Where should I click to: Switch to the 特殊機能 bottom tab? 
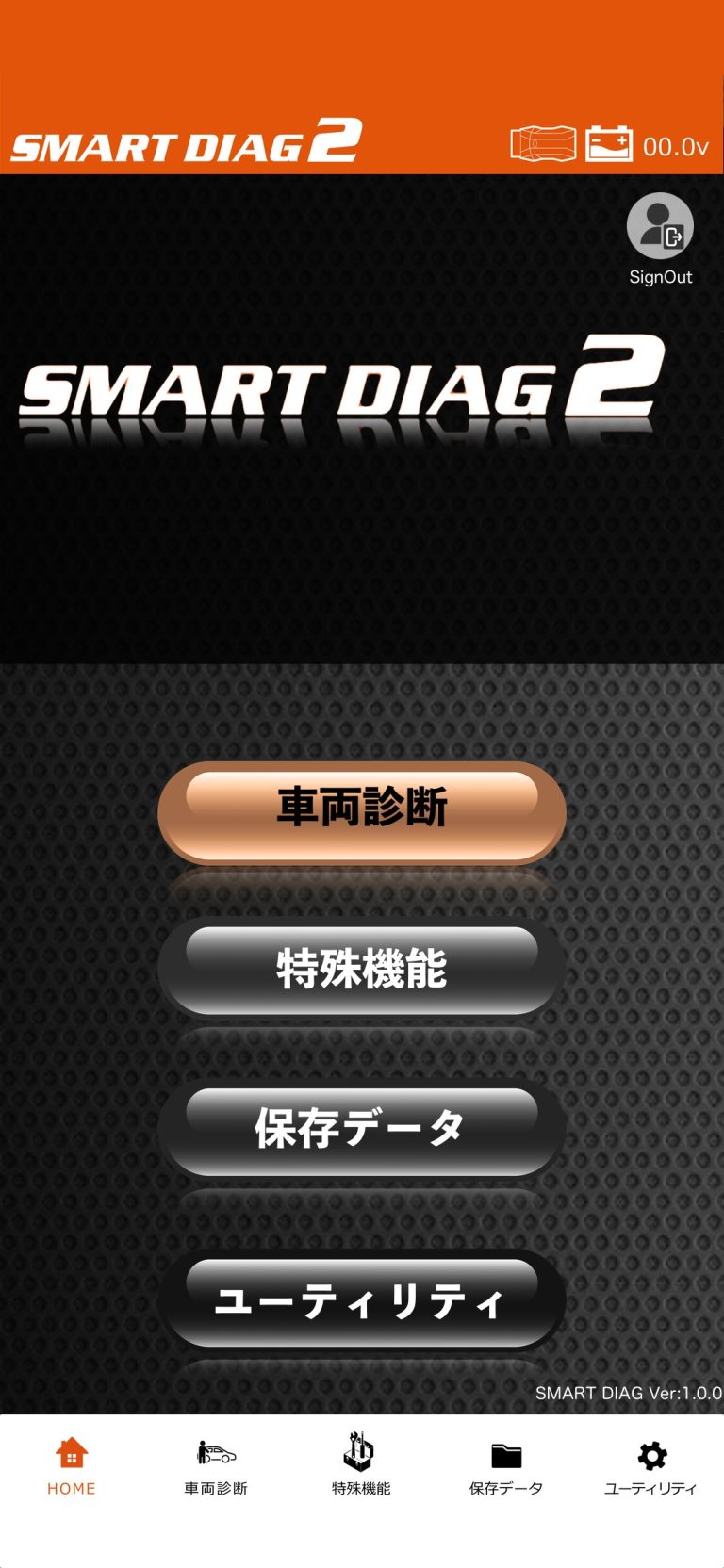point(361,1467)
